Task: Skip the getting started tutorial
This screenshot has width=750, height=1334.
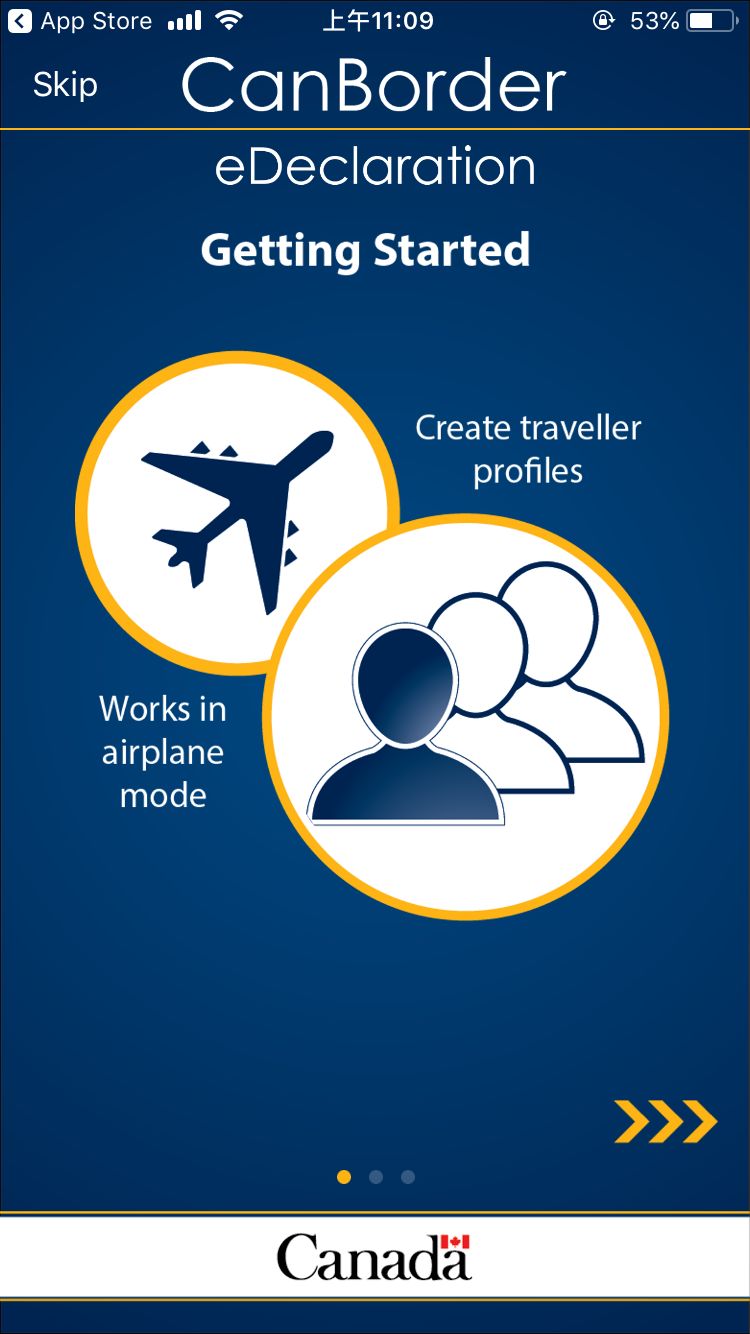Action: pos(65,85)
